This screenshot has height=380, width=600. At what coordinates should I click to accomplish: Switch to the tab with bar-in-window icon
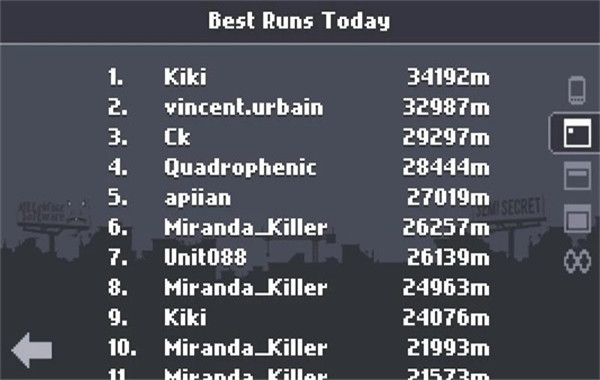coord(577,176)
